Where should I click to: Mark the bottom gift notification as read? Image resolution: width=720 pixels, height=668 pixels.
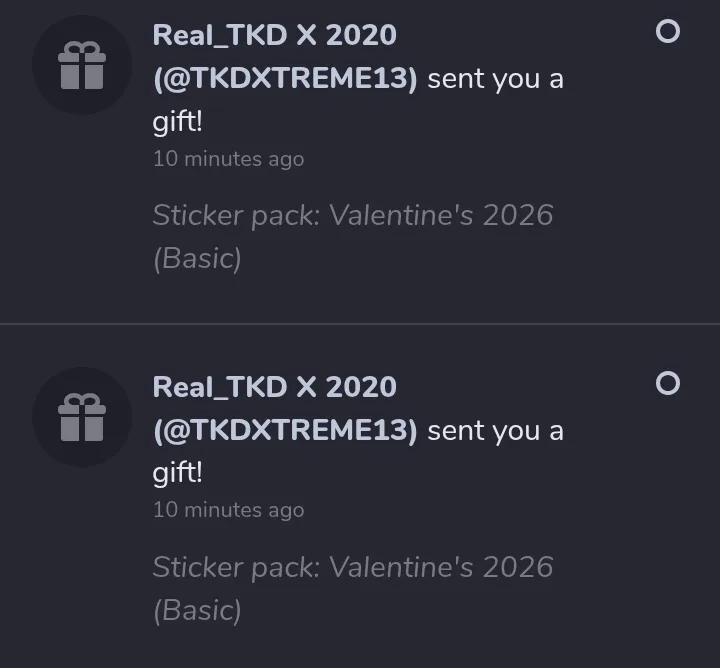point(668,383)
